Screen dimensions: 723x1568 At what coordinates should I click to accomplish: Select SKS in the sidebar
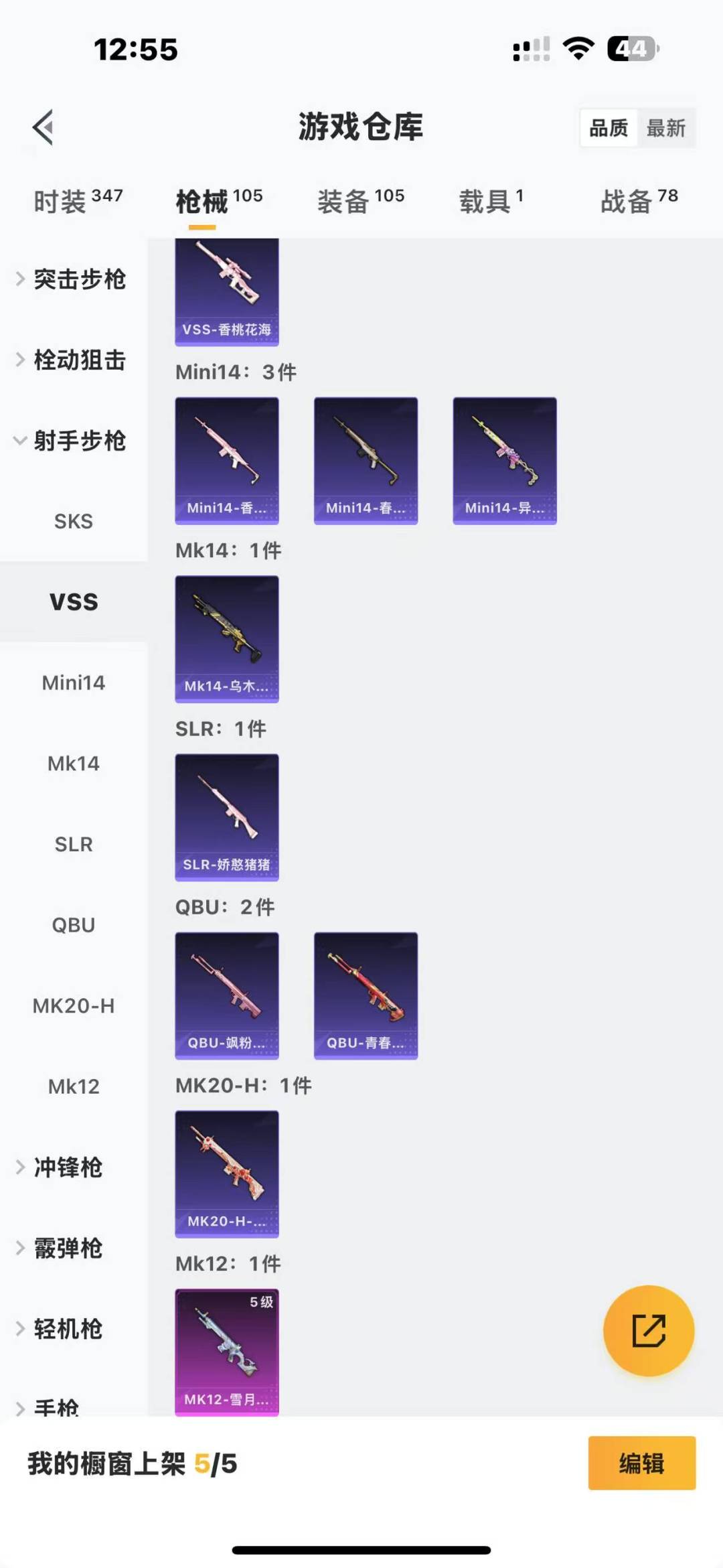coord(74,521)
